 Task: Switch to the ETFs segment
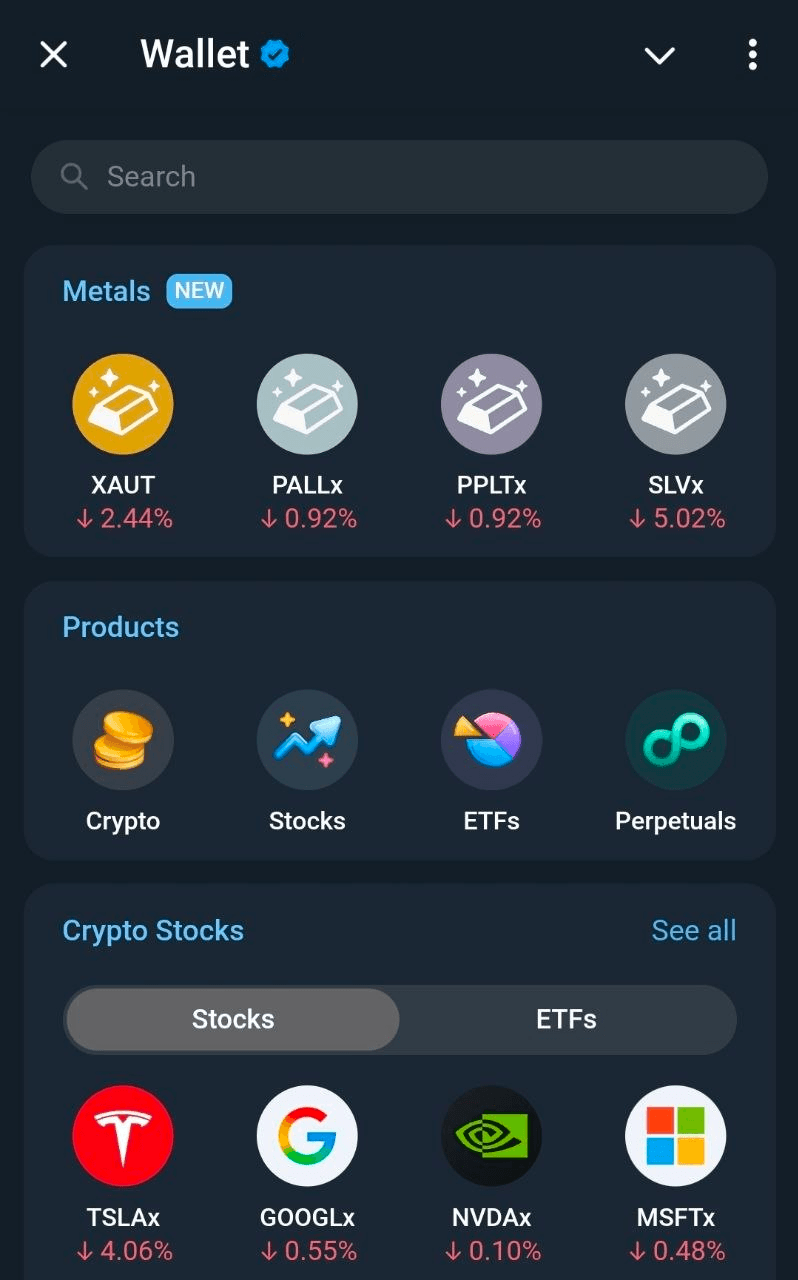pos(566,1019)
